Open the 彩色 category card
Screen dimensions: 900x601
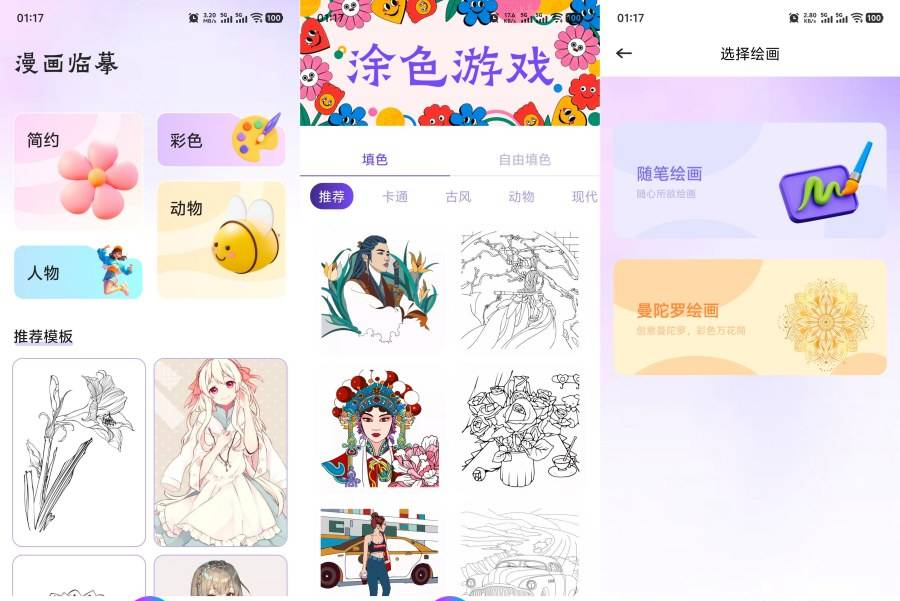[x=221, y=139]
